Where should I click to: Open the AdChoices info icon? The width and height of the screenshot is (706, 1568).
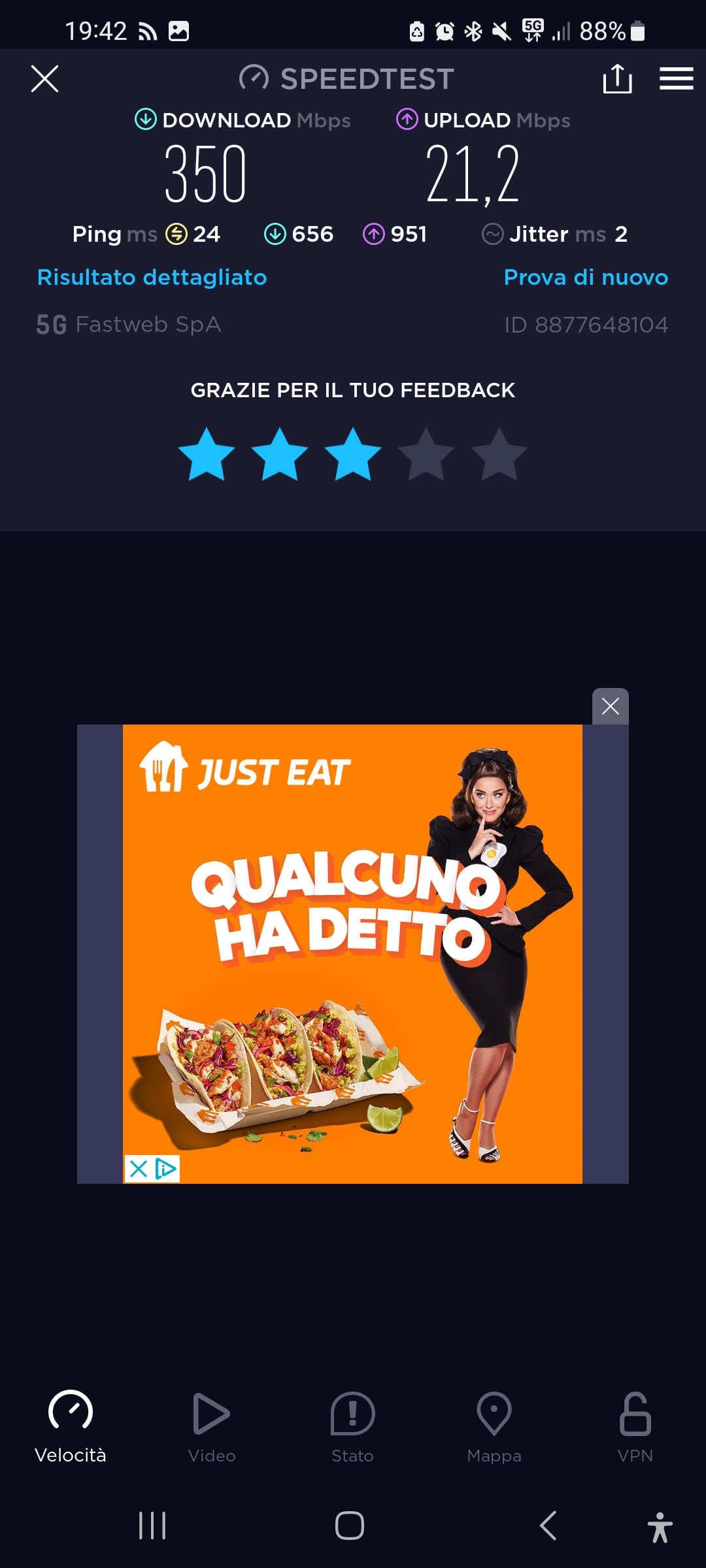(166, 1169)
